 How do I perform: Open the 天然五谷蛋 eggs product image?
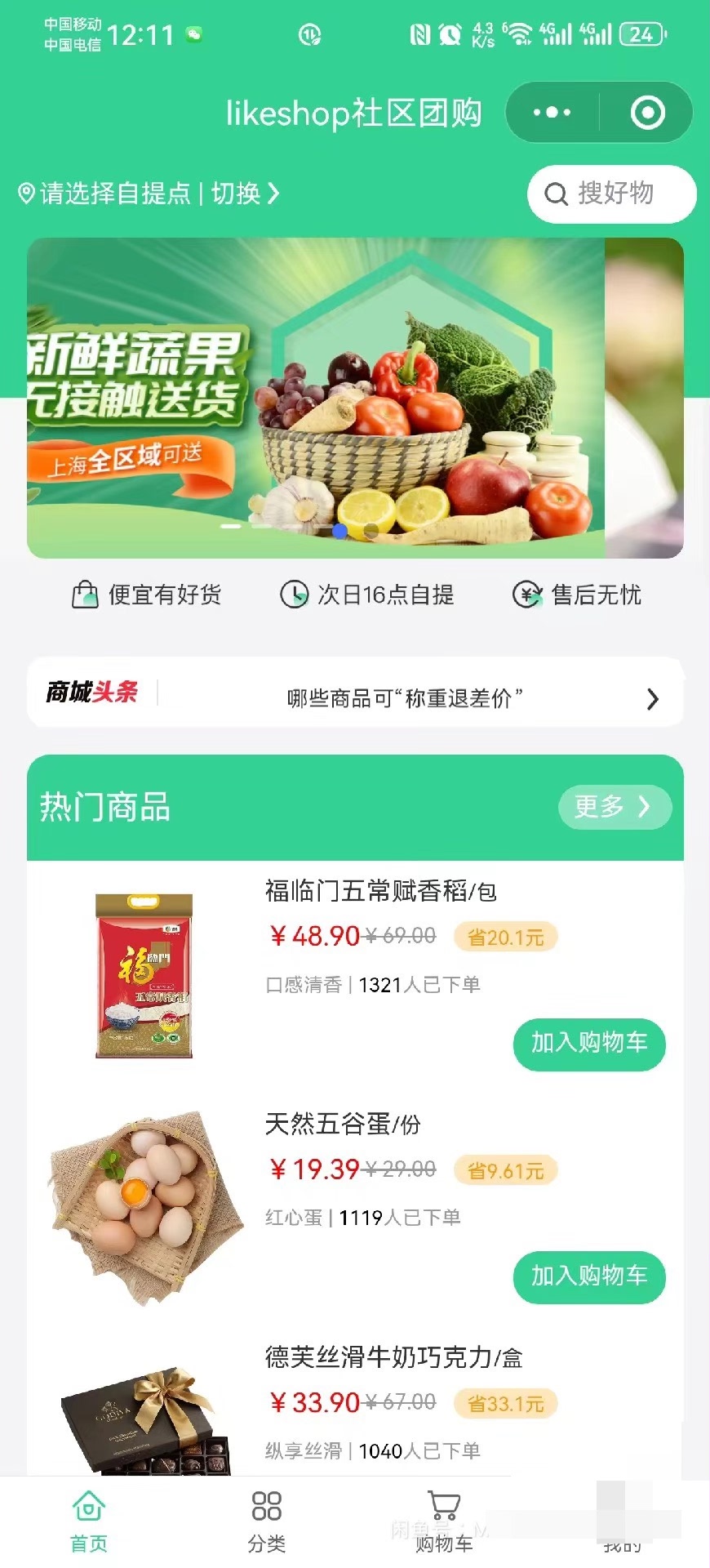click(x=144, y=1206)
